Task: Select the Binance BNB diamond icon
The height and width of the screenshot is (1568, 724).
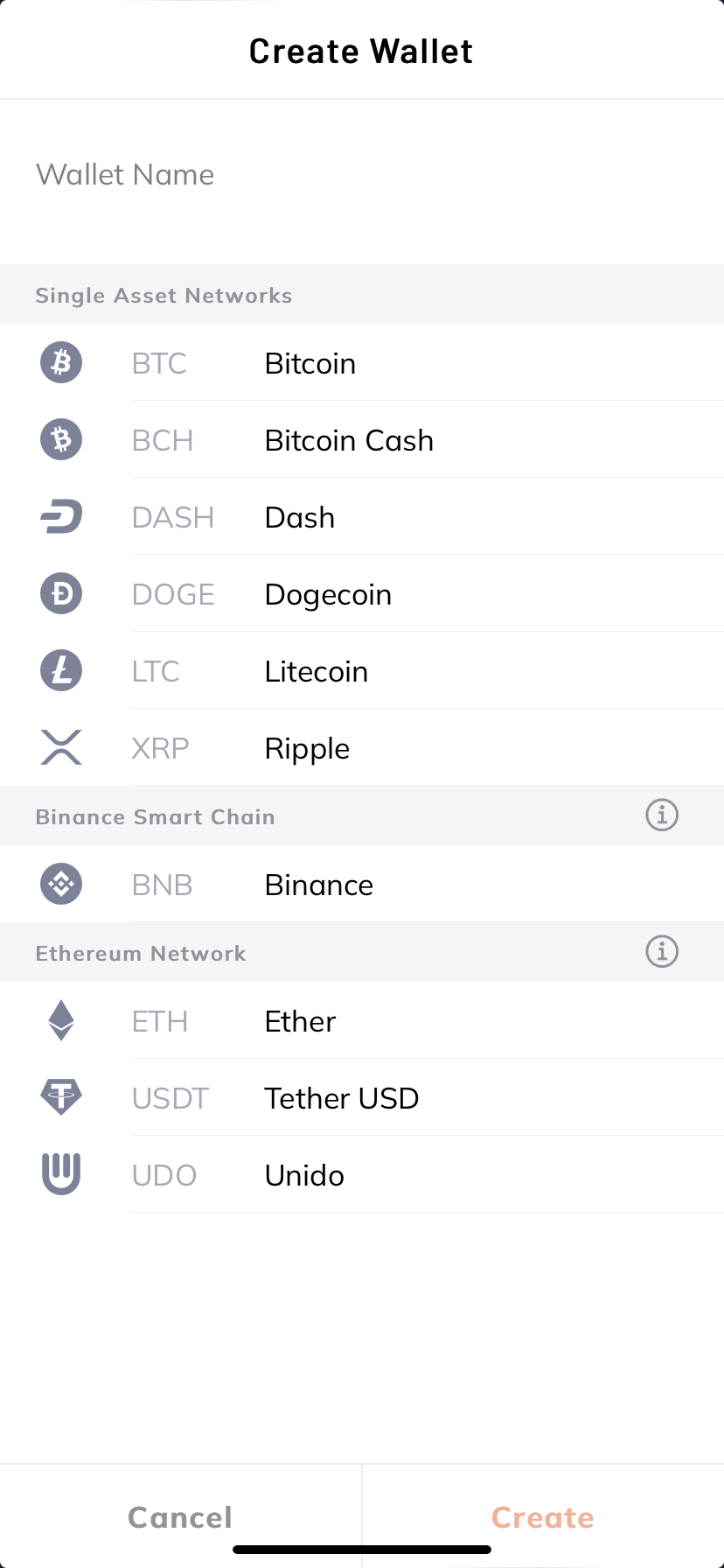Action: point(60,884)
